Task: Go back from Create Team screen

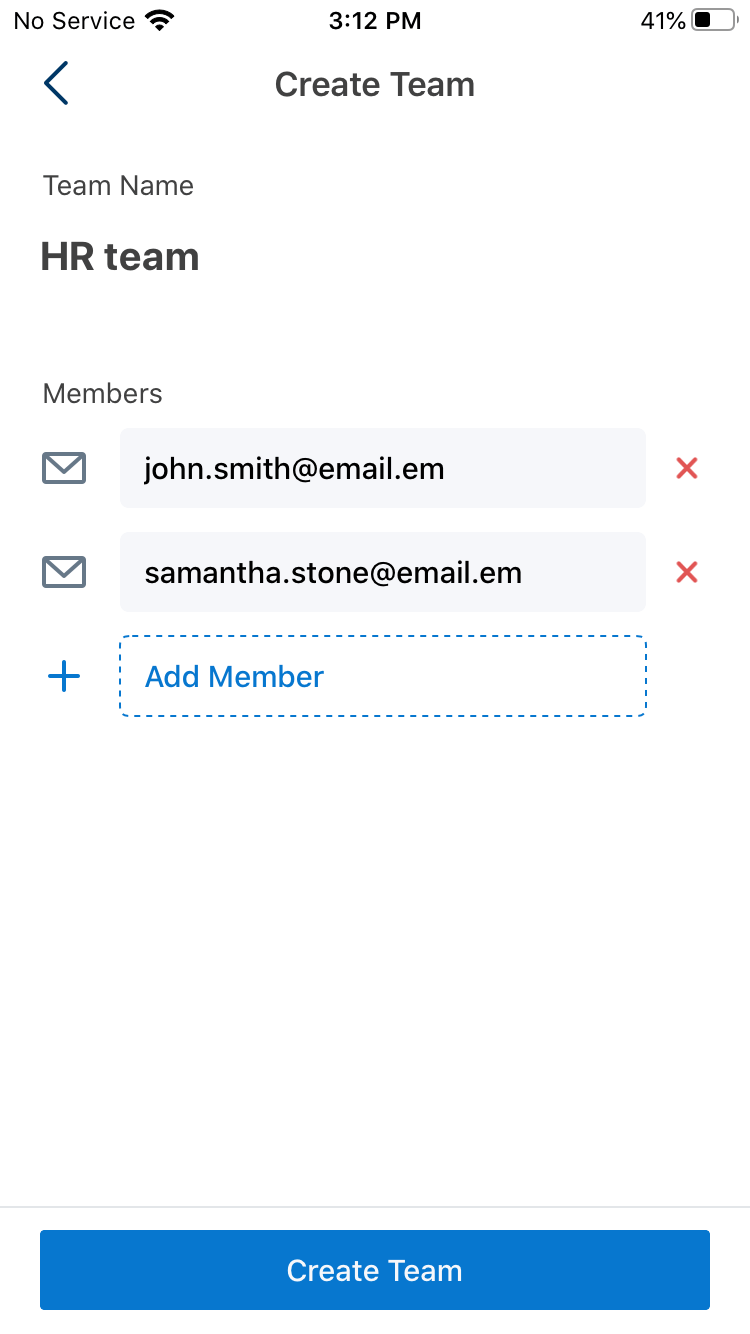Action: (x=56, y=83)
